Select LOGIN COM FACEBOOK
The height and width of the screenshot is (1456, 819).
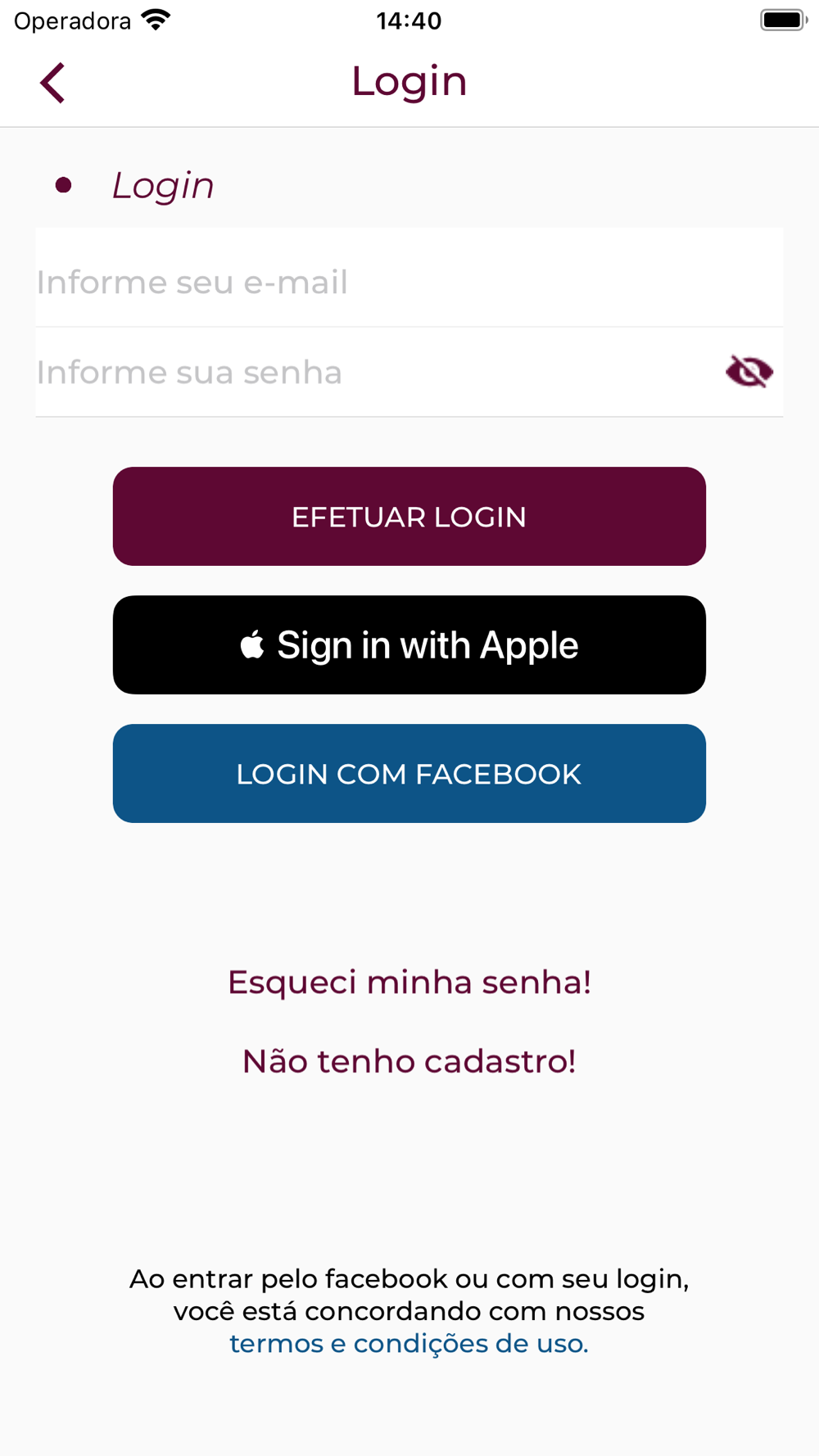[409, 774]
